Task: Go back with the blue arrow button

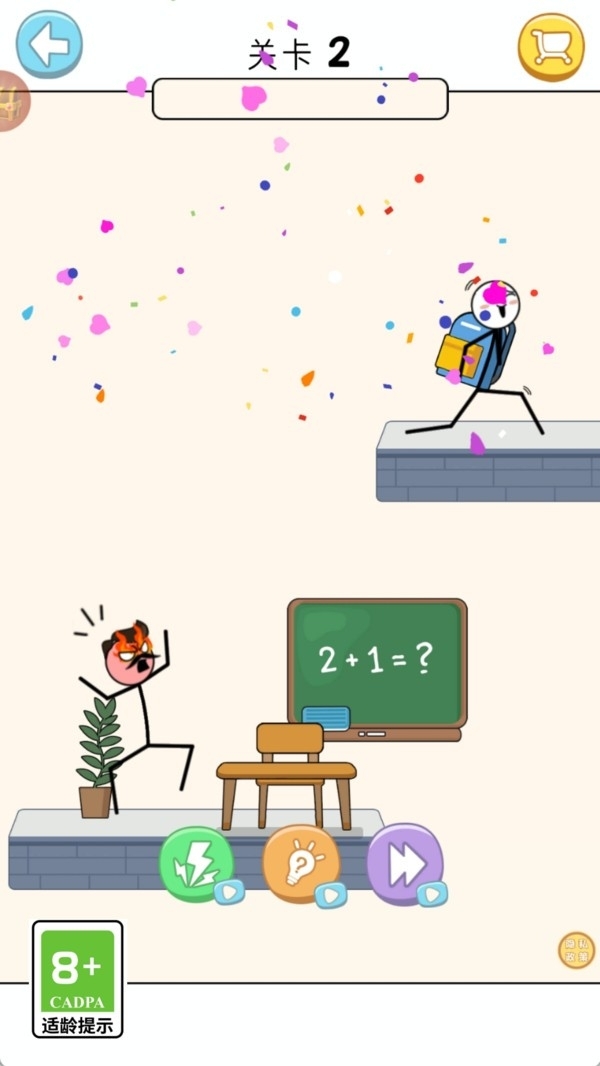Action: coord(49,44)
